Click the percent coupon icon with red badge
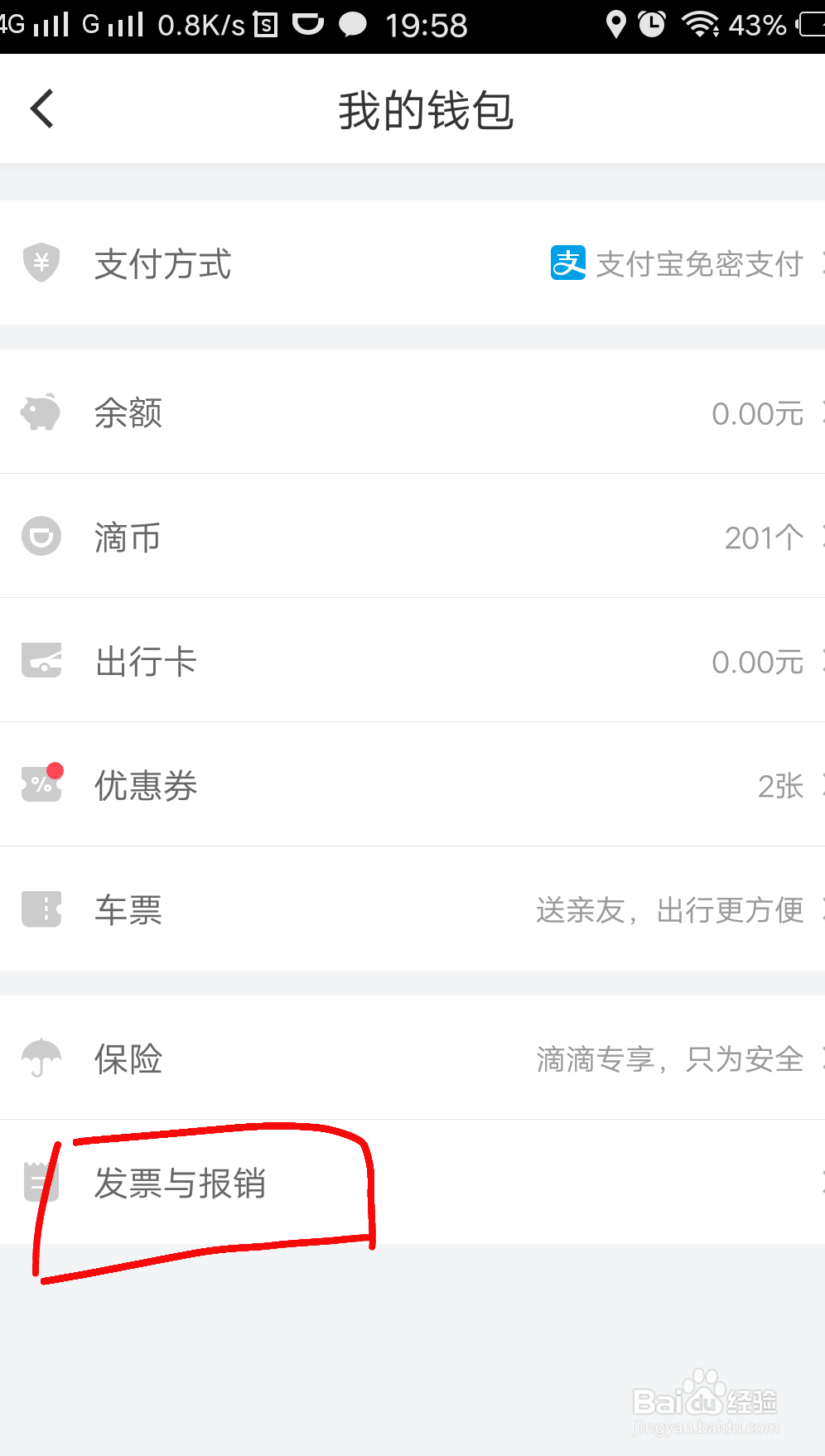825x1456 pixels. tap(41, 785)
